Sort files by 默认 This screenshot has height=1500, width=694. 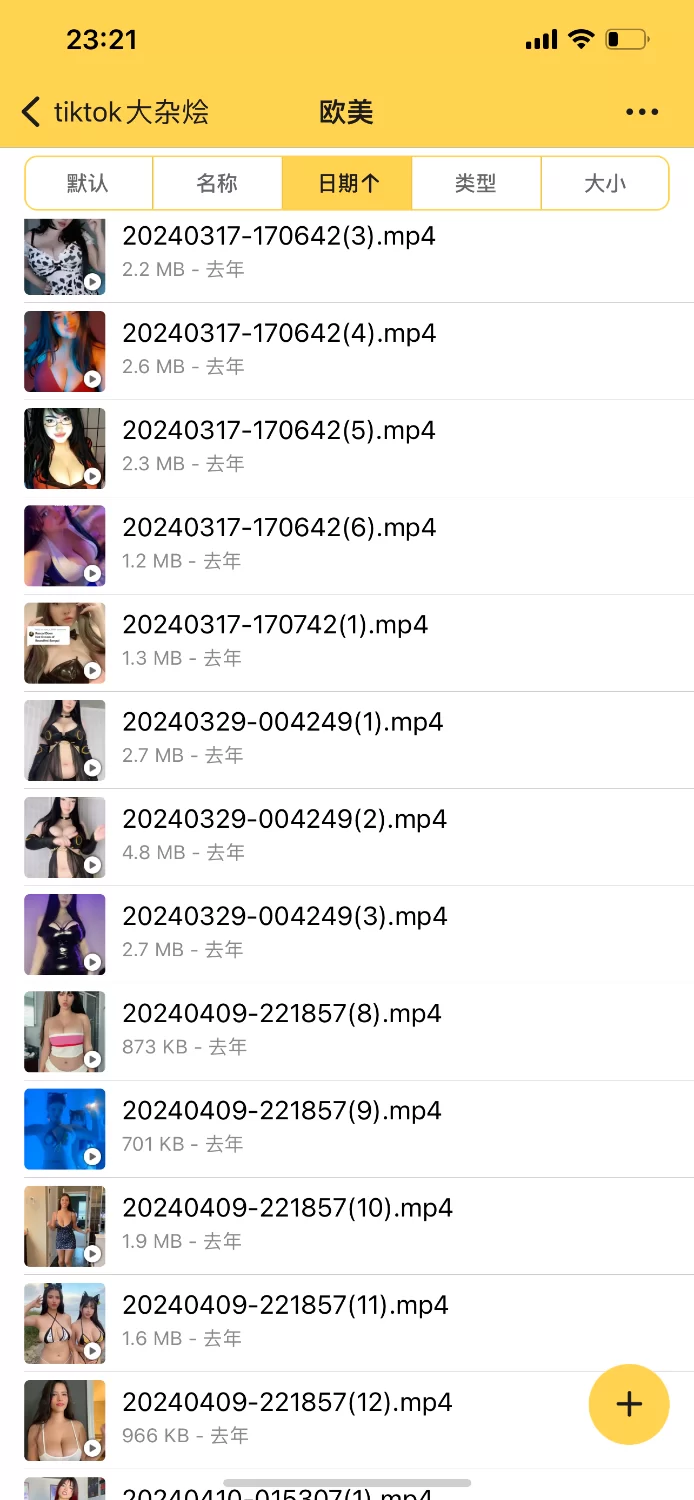coord(88,183)
